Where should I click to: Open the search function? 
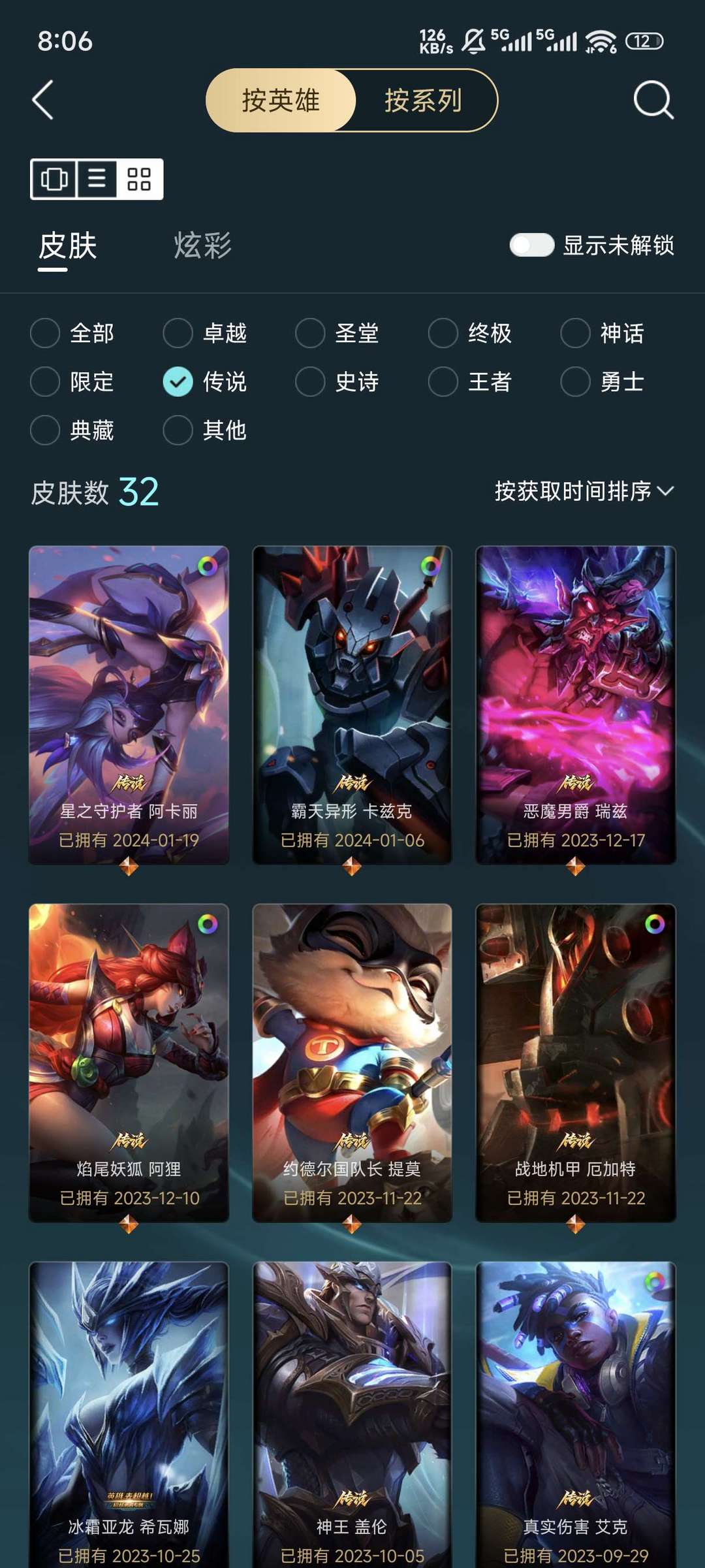[x=652, y=101]
